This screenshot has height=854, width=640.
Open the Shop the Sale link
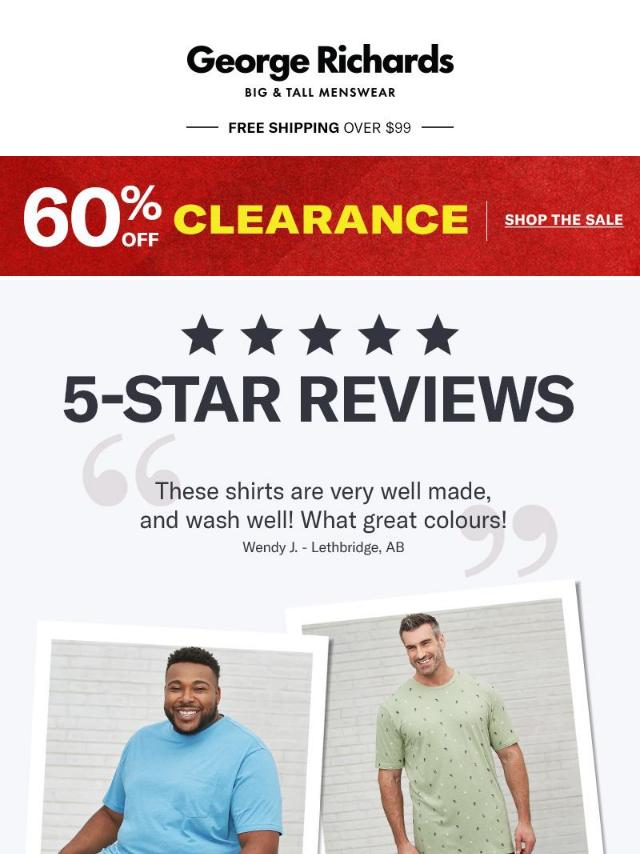(x=563, y=220)
